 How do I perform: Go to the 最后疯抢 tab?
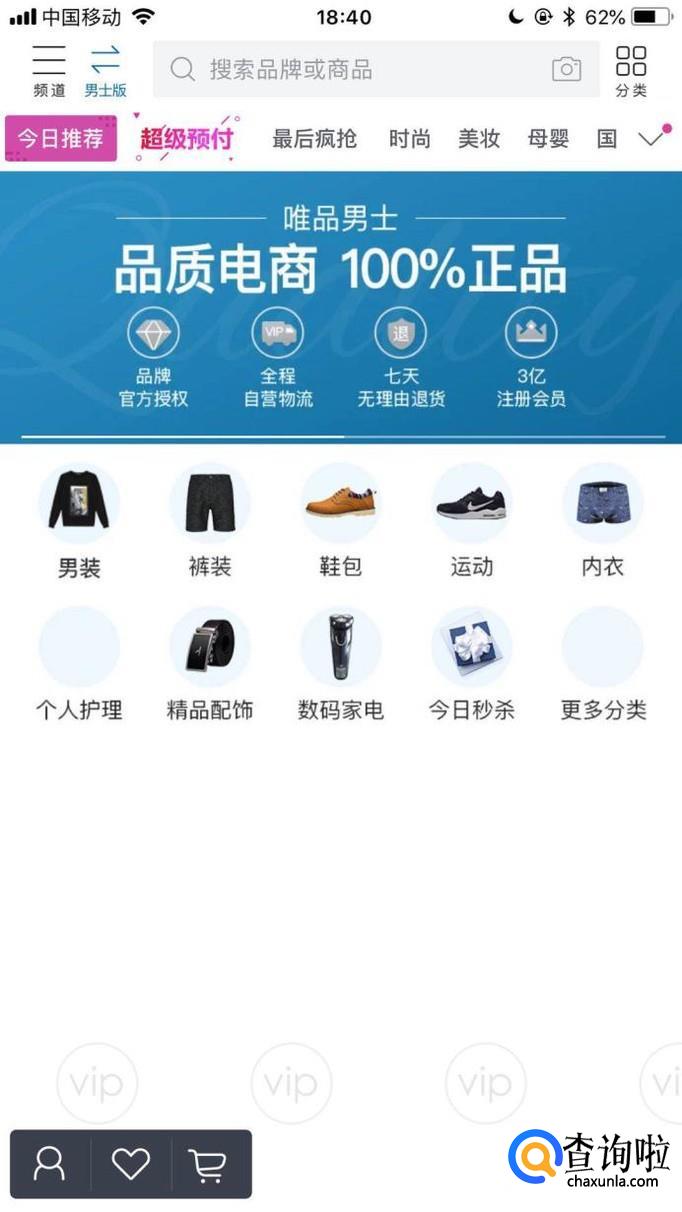(314, 139)
